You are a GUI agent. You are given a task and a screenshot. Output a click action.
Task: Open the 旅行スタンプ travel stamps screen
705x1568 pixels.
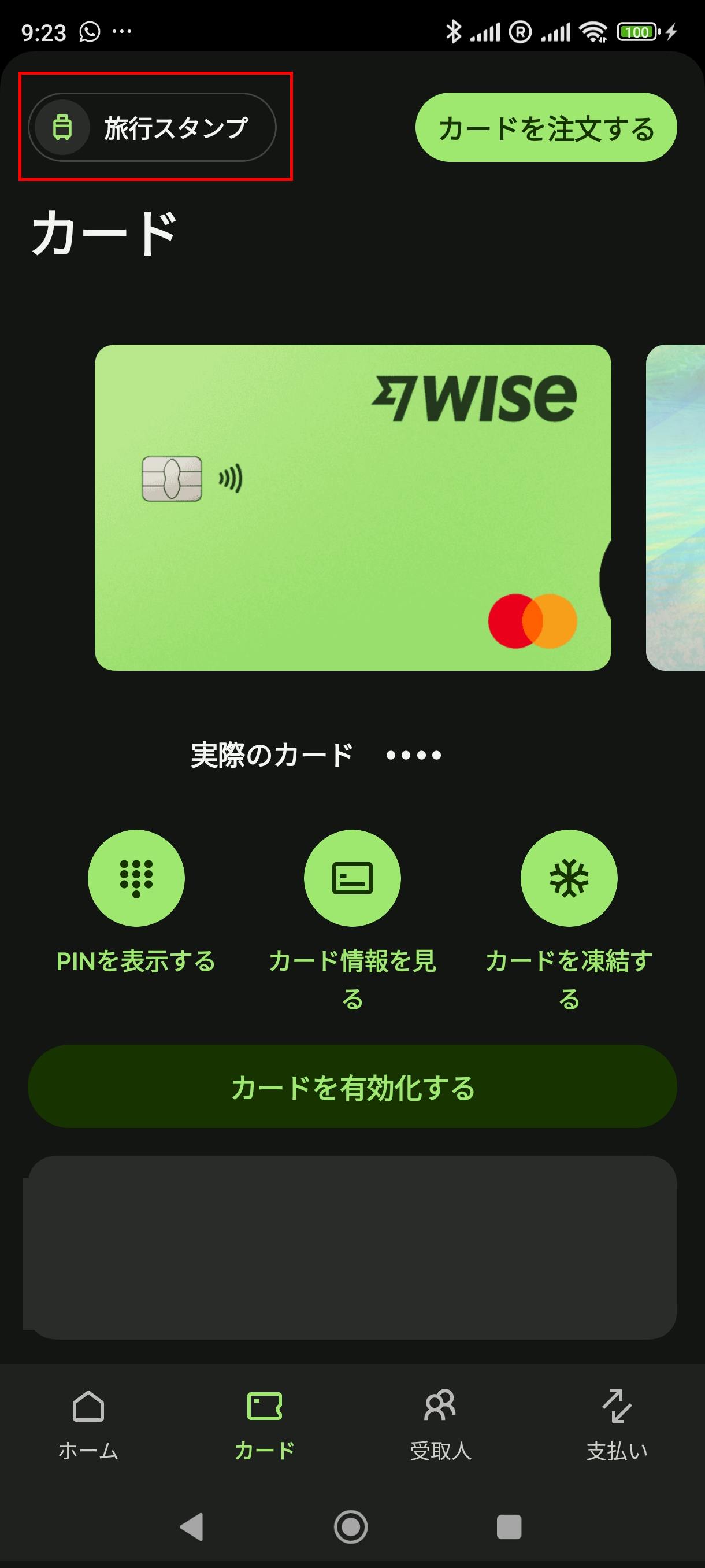click(152, 128)
